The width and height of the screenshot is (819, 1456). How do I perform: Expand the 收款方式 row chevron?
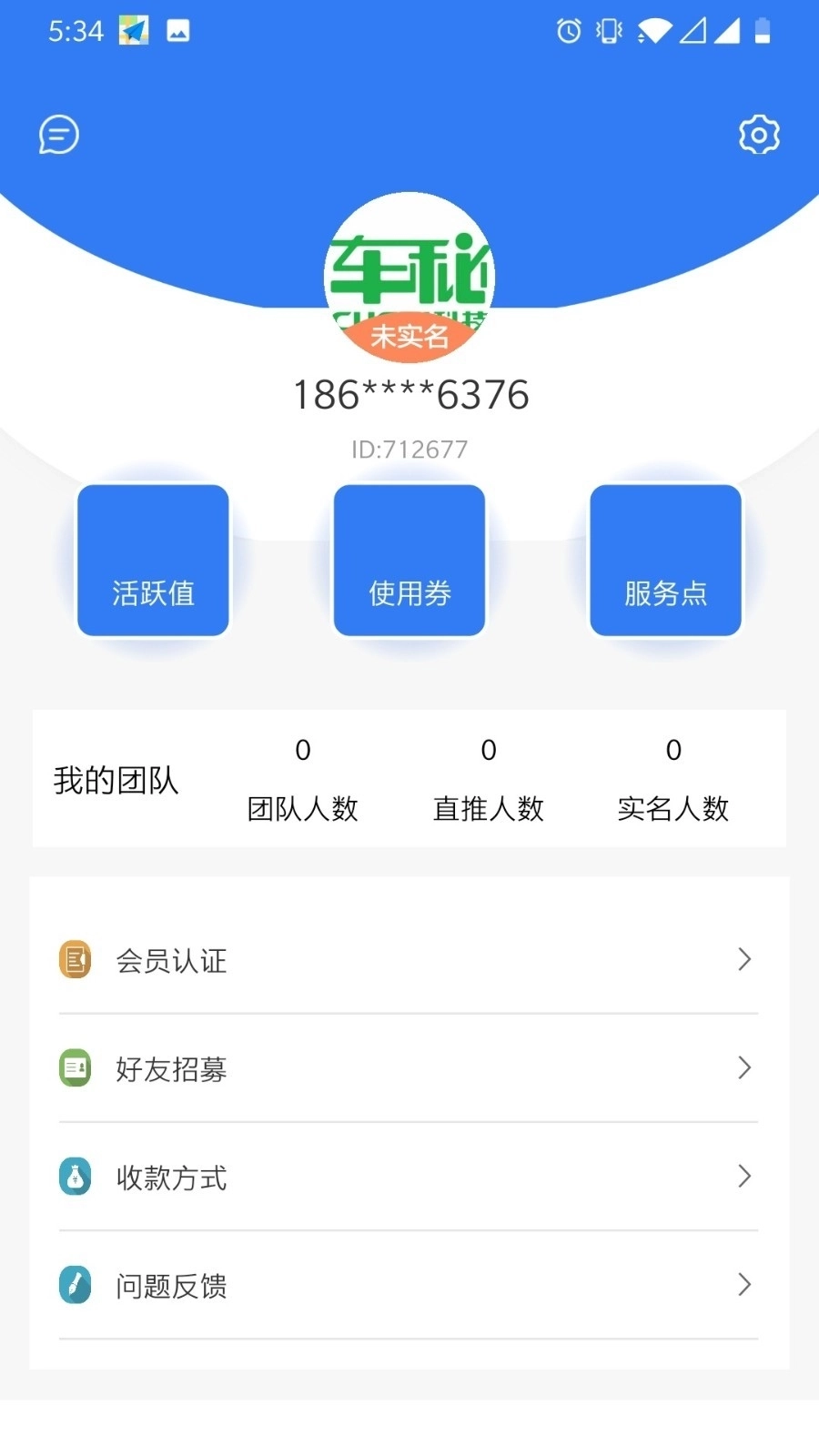click(x=745, y=1176)
